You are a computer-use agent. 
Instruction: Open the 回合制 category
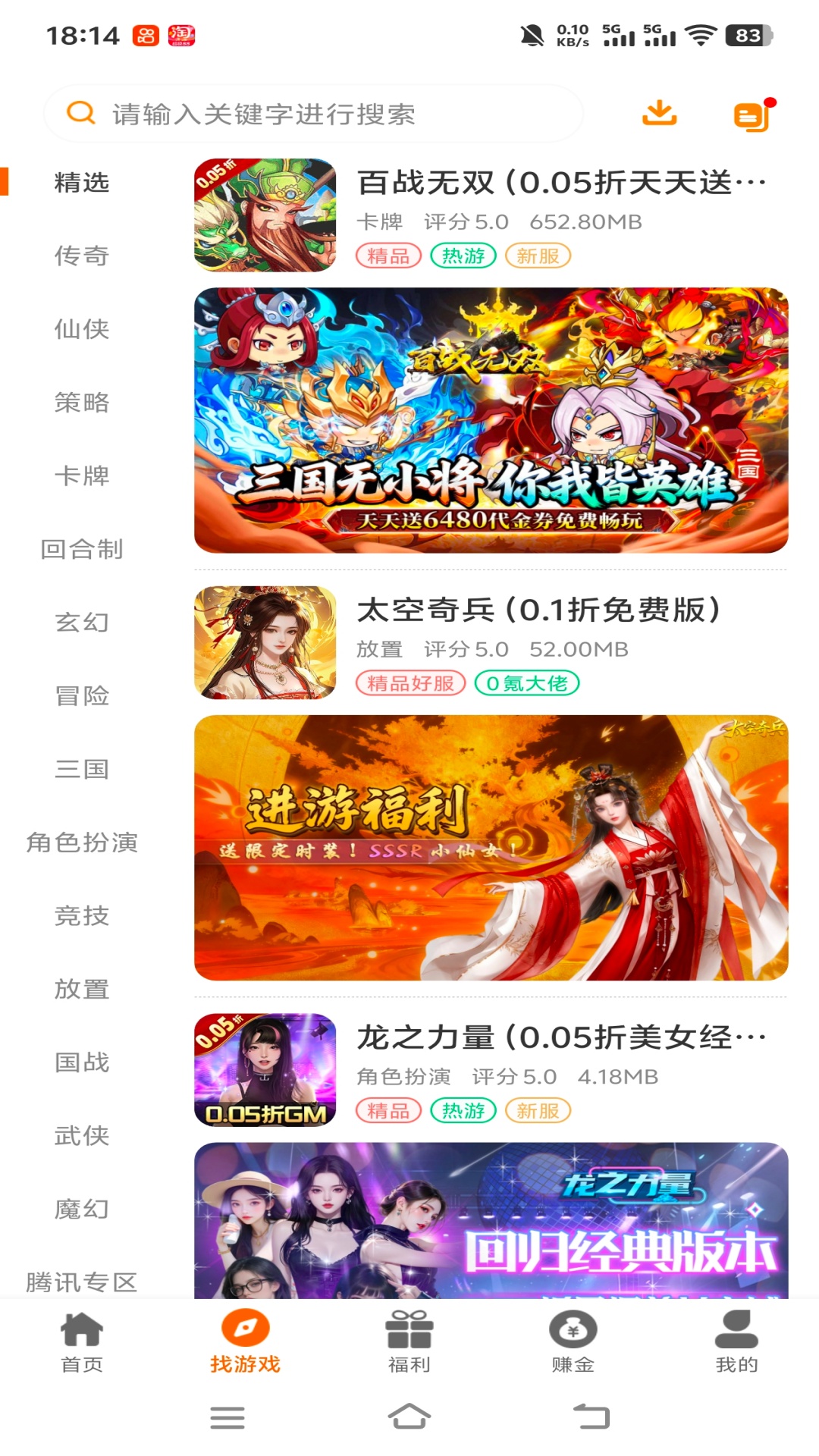[82, 549]
